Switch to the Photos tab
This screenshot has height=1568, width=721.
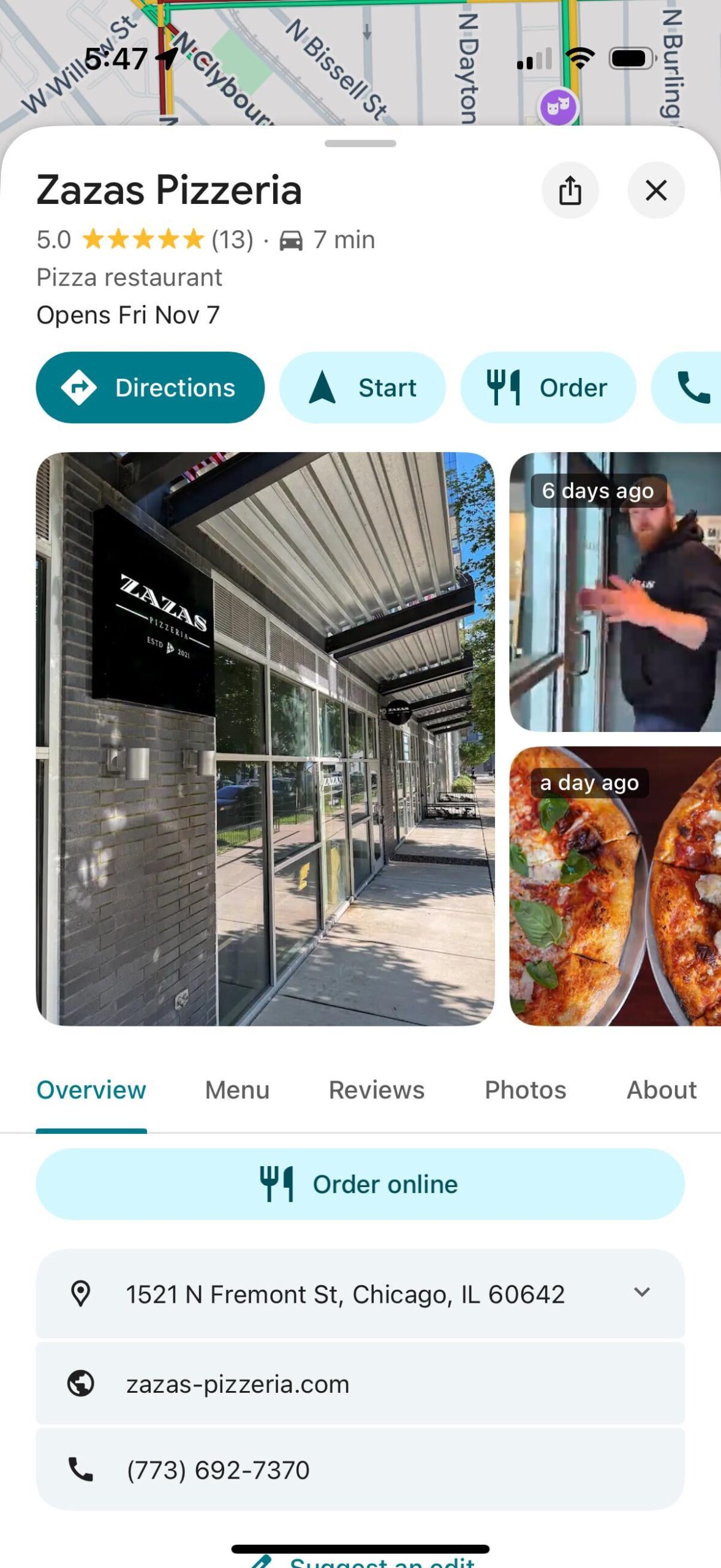point(525,1090)
